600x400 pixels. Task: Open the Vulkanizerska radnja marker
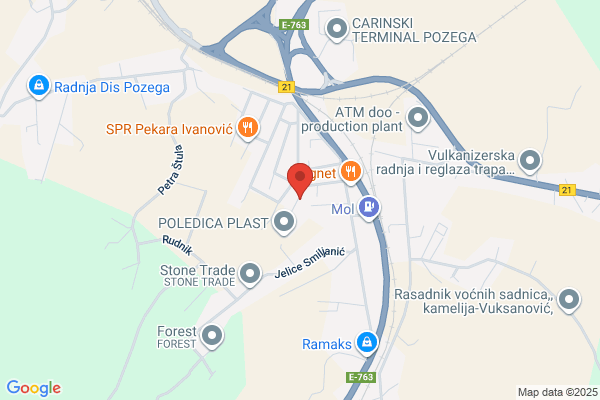[x=530, y=162]
